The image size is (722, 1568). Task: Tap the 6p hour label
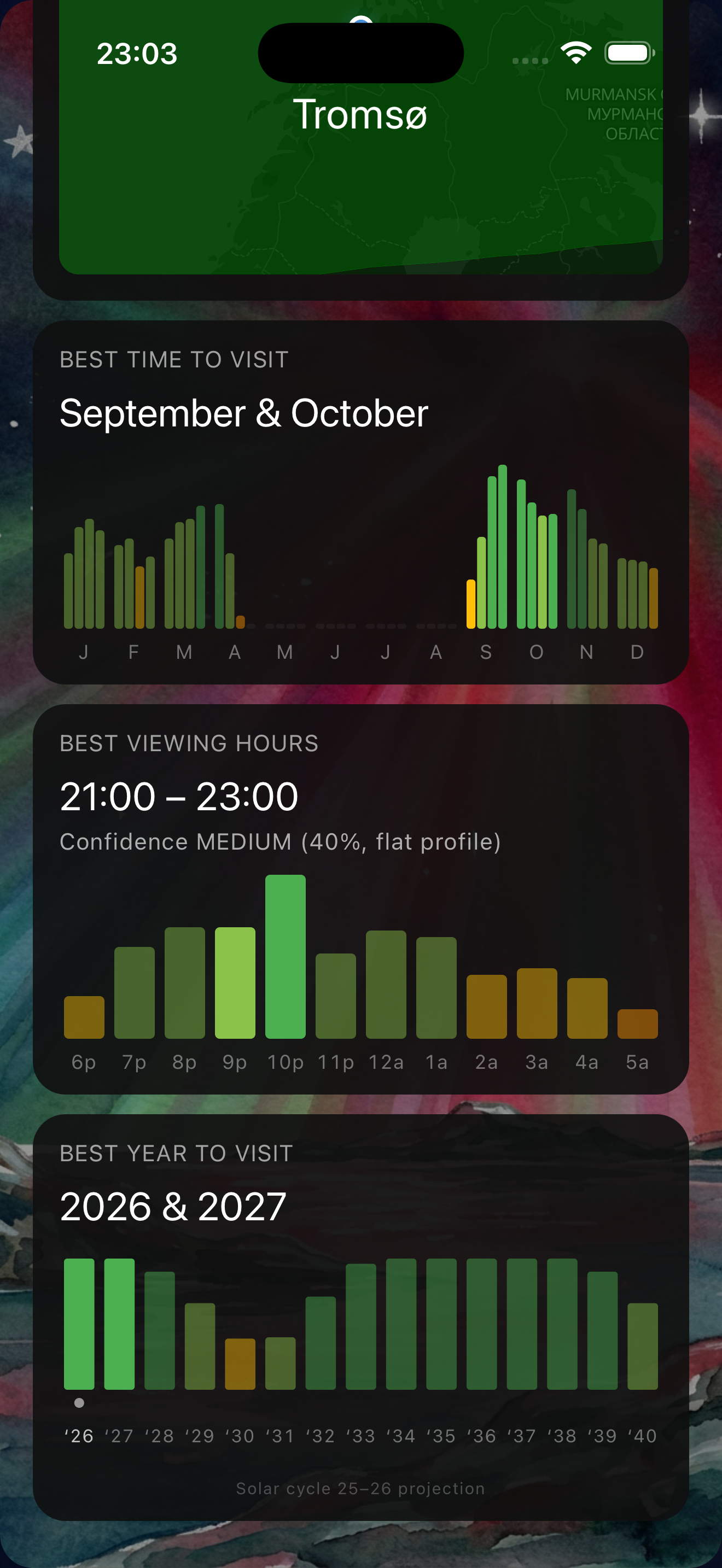coord(83,1062)
